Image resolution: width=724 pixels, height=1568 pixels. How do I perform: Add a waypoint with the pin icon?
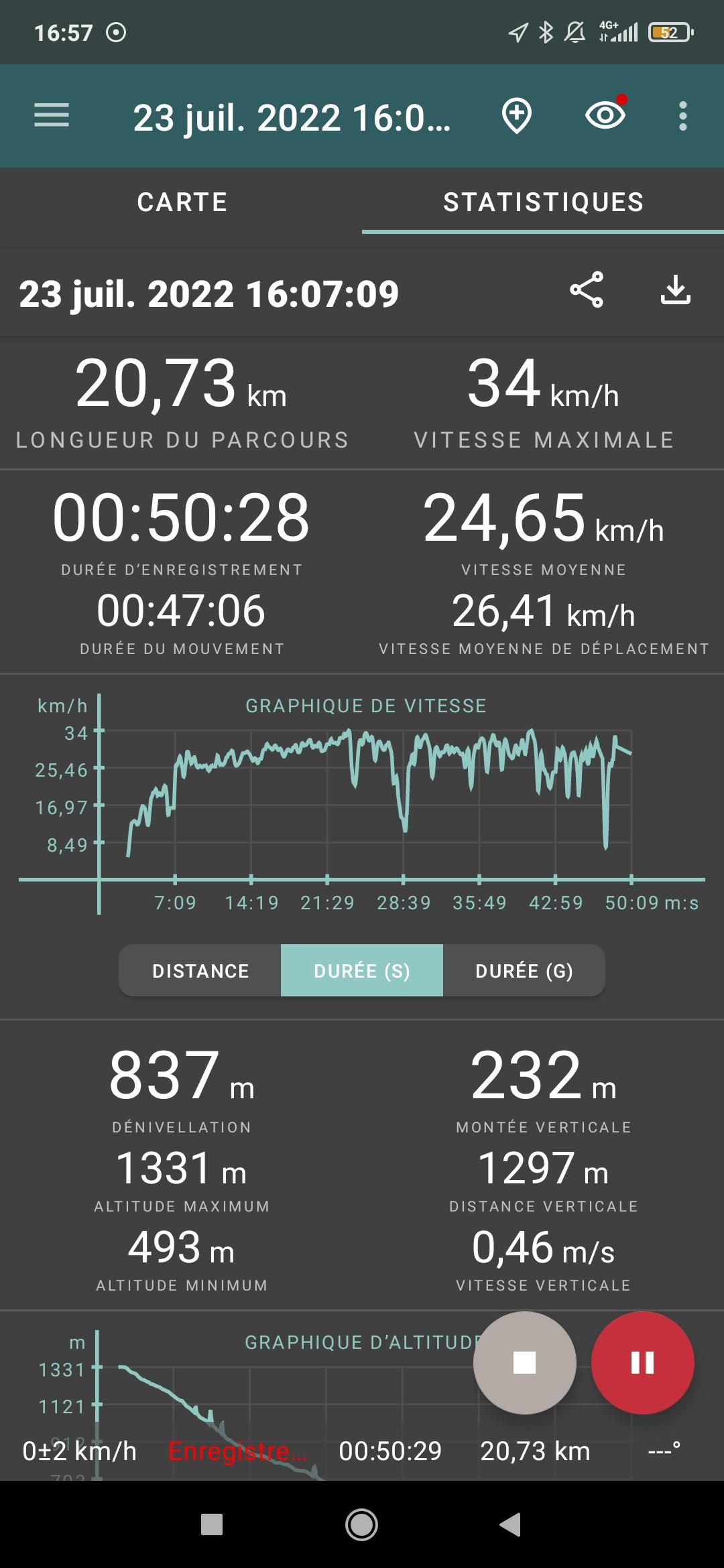coord(517,115)
